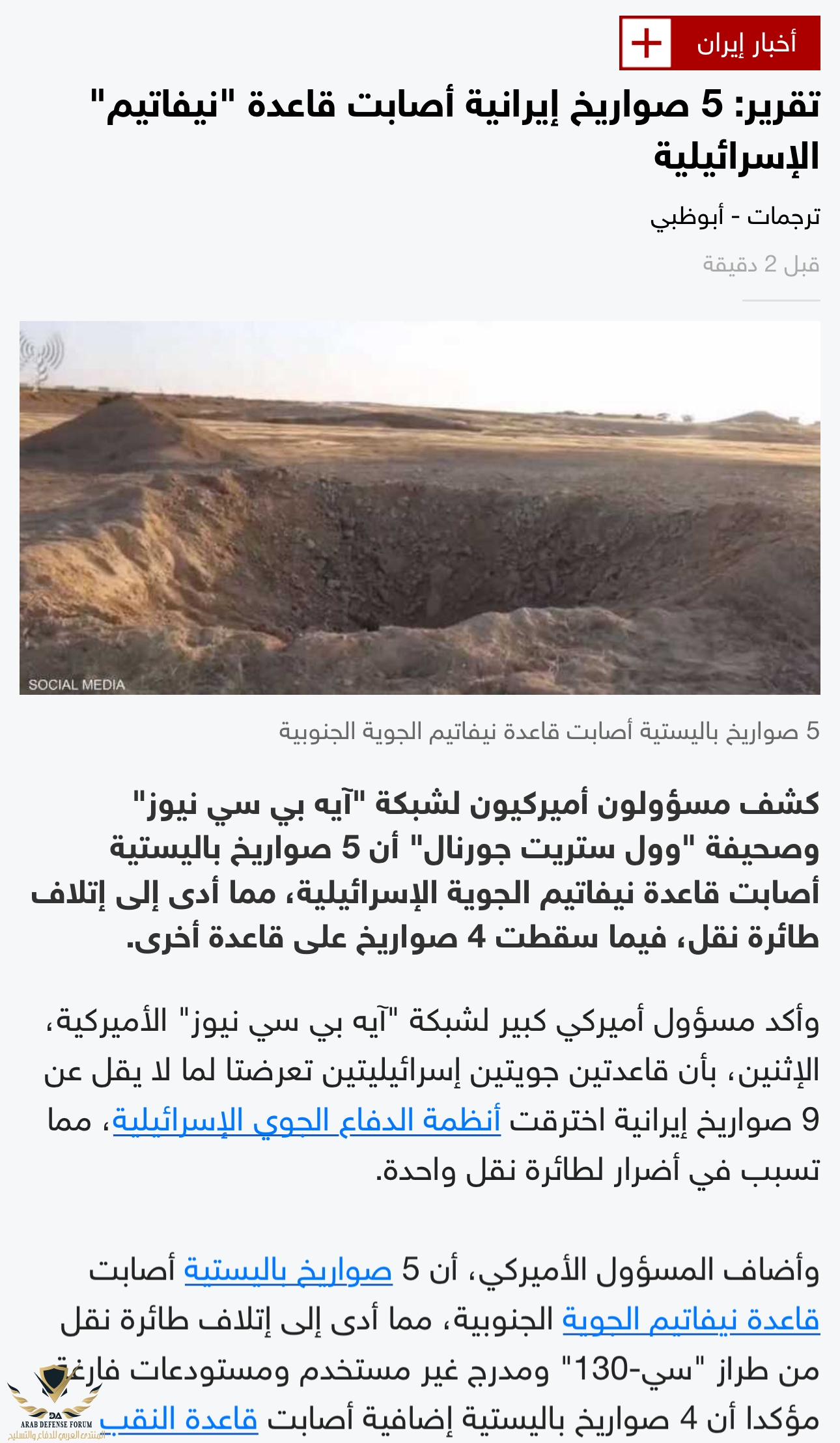Image resolution: width=840 pixels, height=1443 pixels.
Task: Tap the plus icon beside أخبار إيران
Action: click(x=645, y=44)
